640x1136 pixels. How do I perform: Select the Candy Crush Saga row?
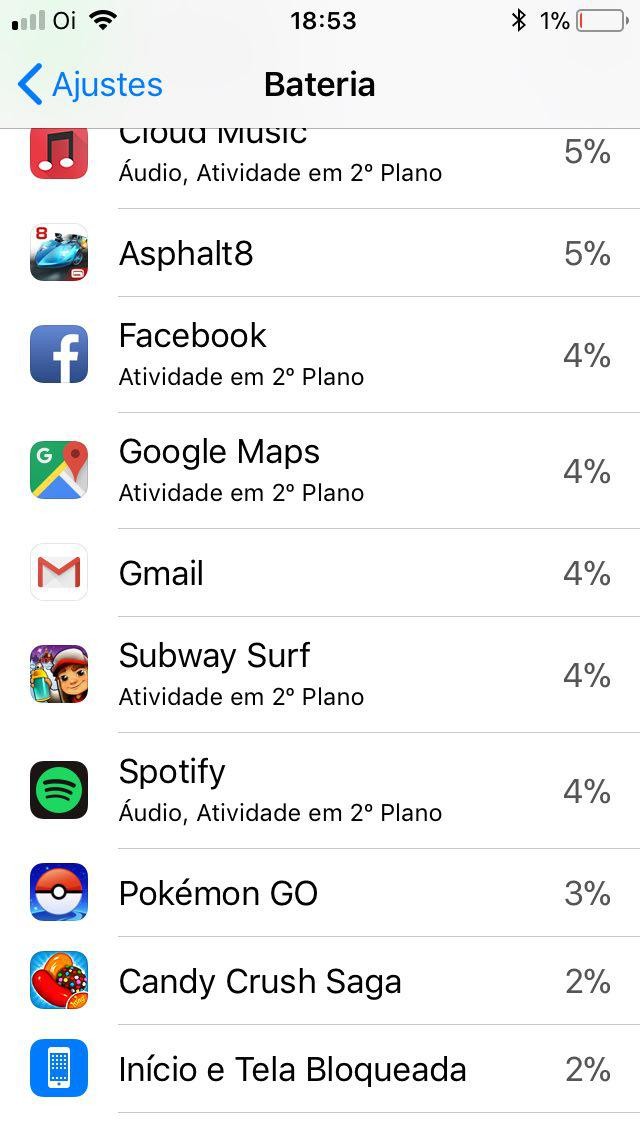click(x=320, y=981)
